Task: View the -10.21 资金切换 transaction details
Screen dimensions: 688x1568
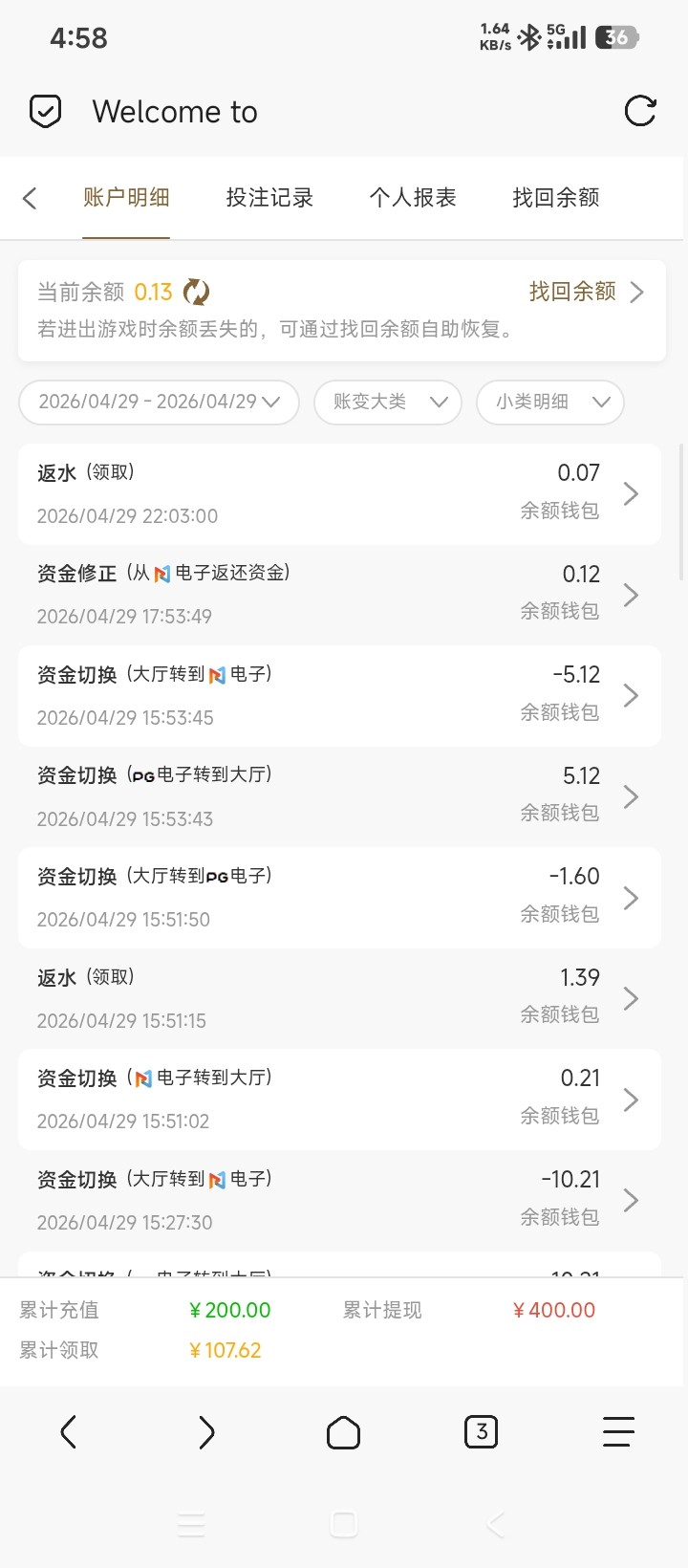Action: 339,1200
